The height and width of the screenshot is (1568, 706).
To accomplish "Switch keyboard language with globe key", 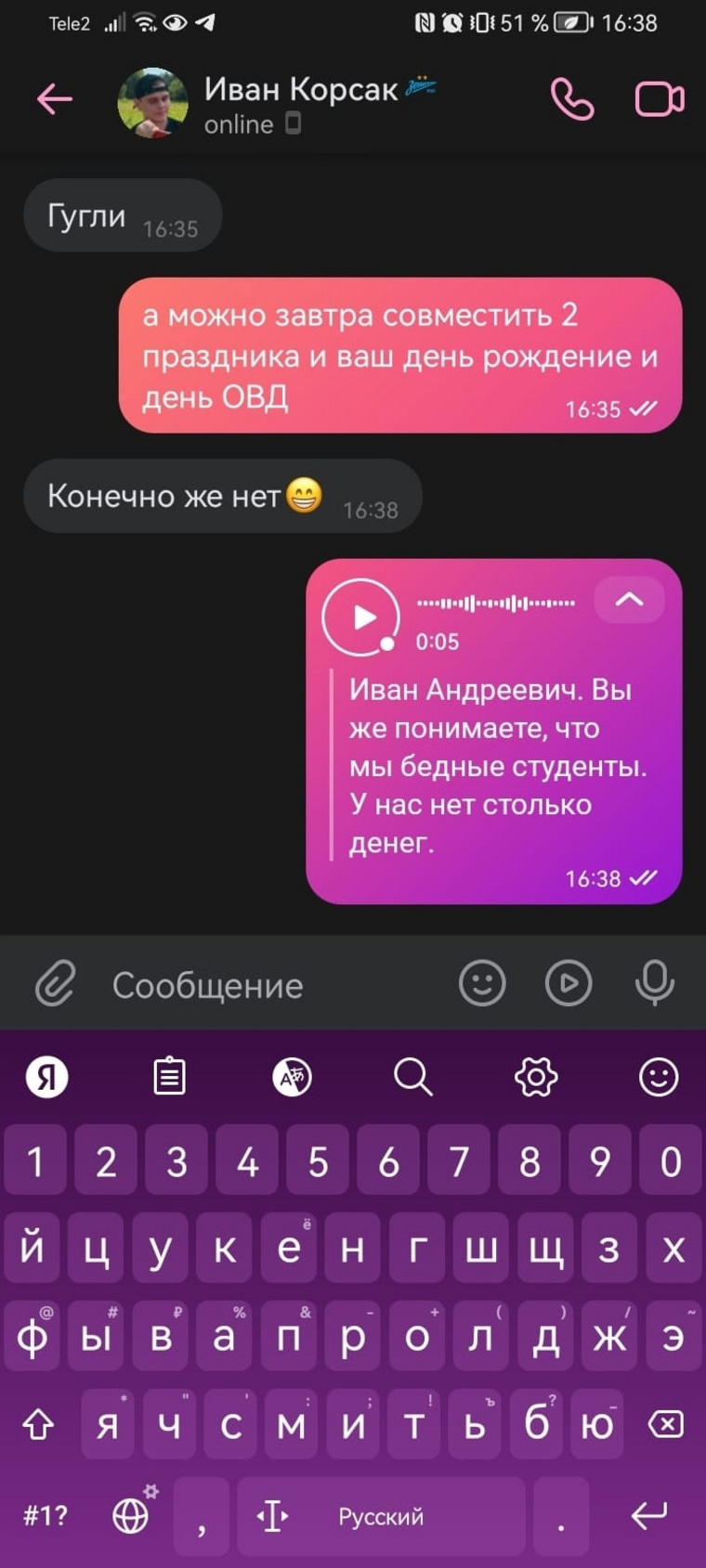I will click(x=131, y=1516).
